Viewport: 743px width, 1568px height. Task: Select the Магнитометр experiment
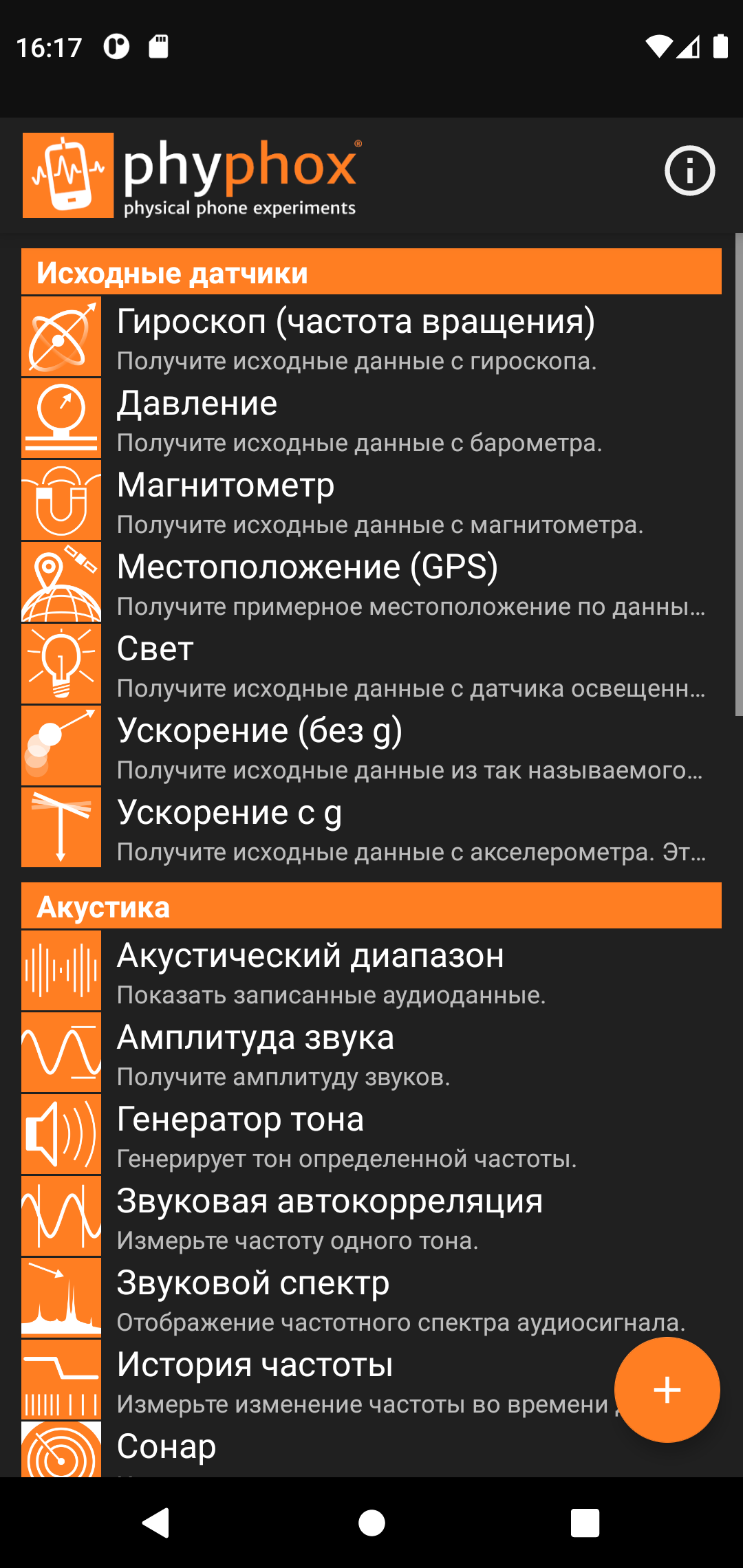(371, 501)
